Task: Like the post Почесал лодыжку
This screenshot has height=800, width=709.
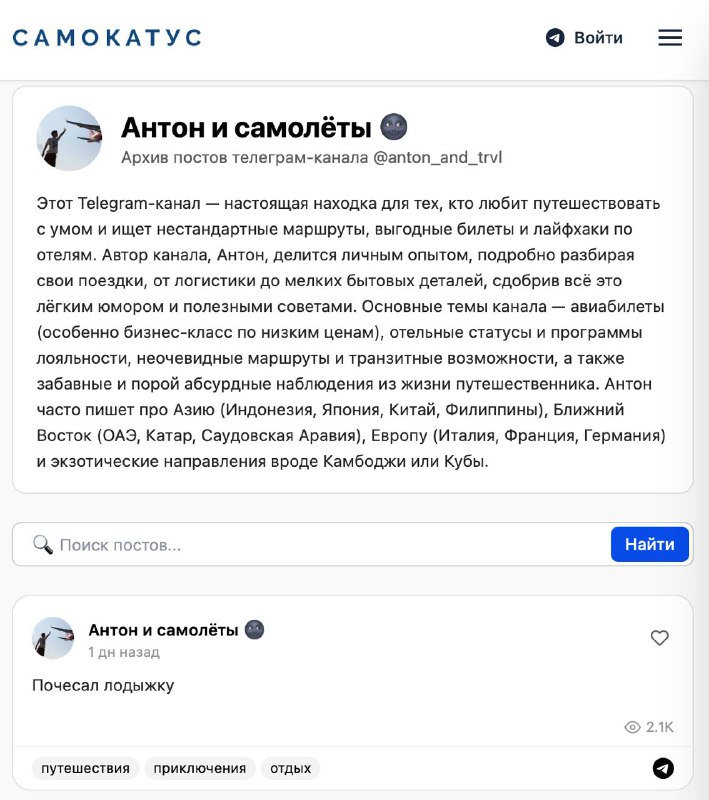Action: [659, 638]
